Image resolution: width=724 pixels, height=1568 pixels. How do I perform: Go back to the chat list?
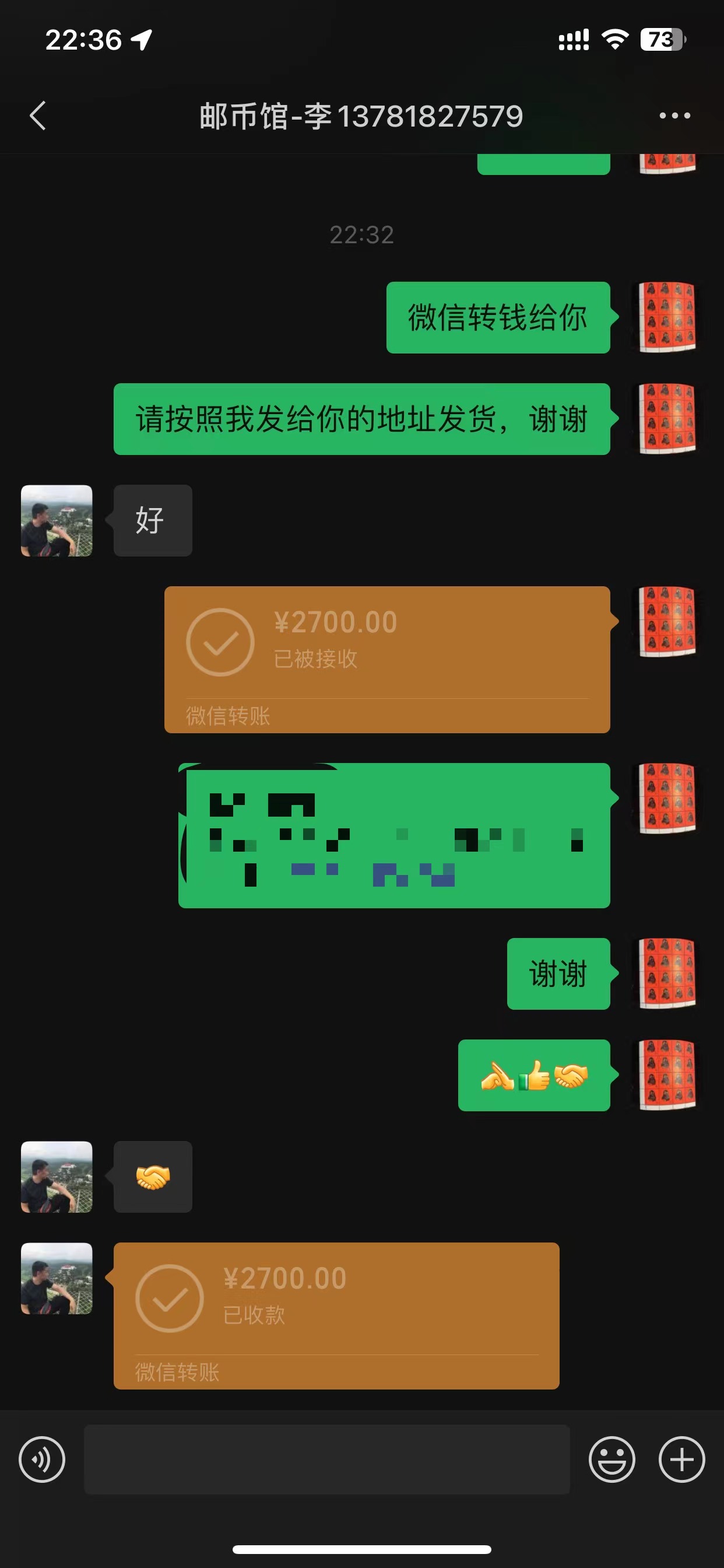[x=38, y=116]
